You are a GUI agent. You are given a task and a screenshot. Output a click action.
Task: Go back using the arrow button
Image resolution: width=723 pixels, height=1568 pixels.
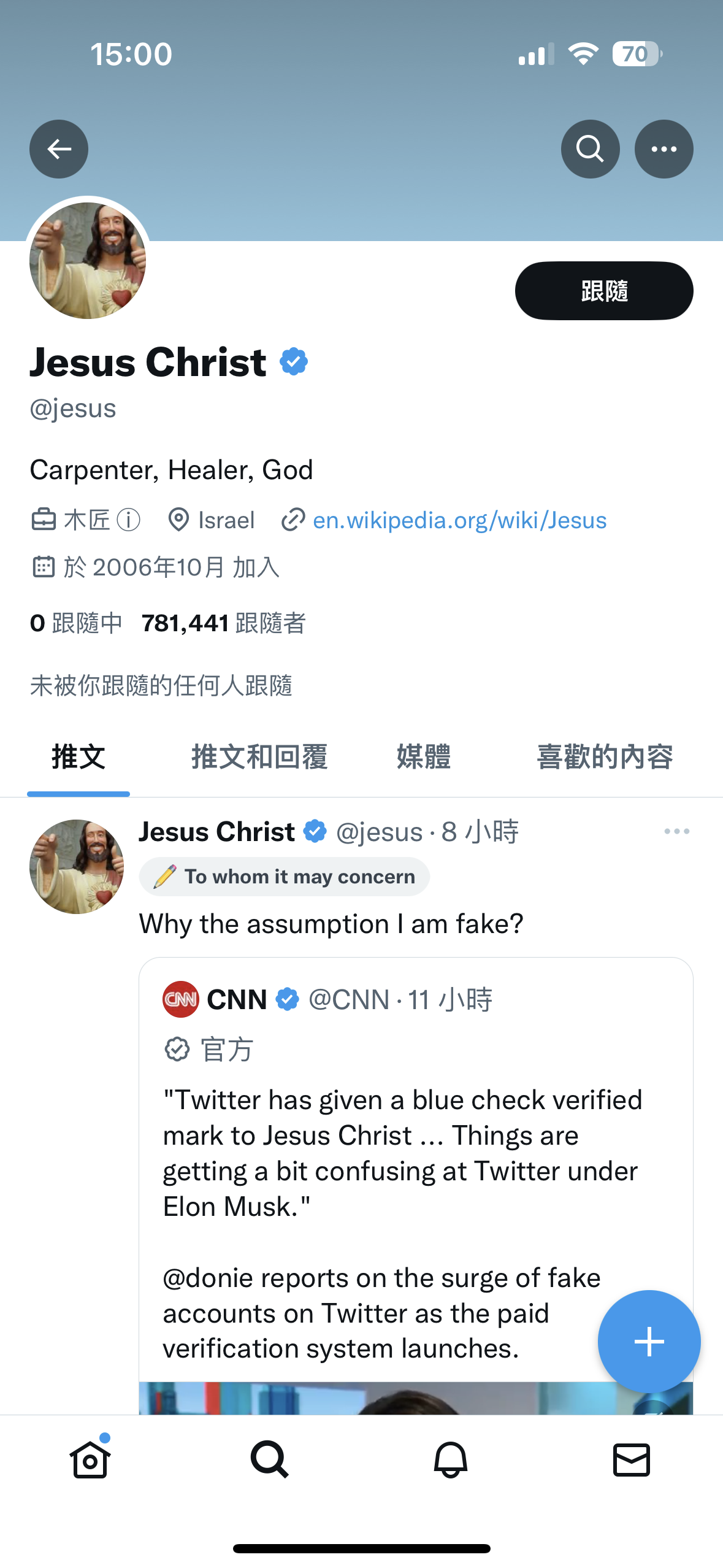coord(59,149)
